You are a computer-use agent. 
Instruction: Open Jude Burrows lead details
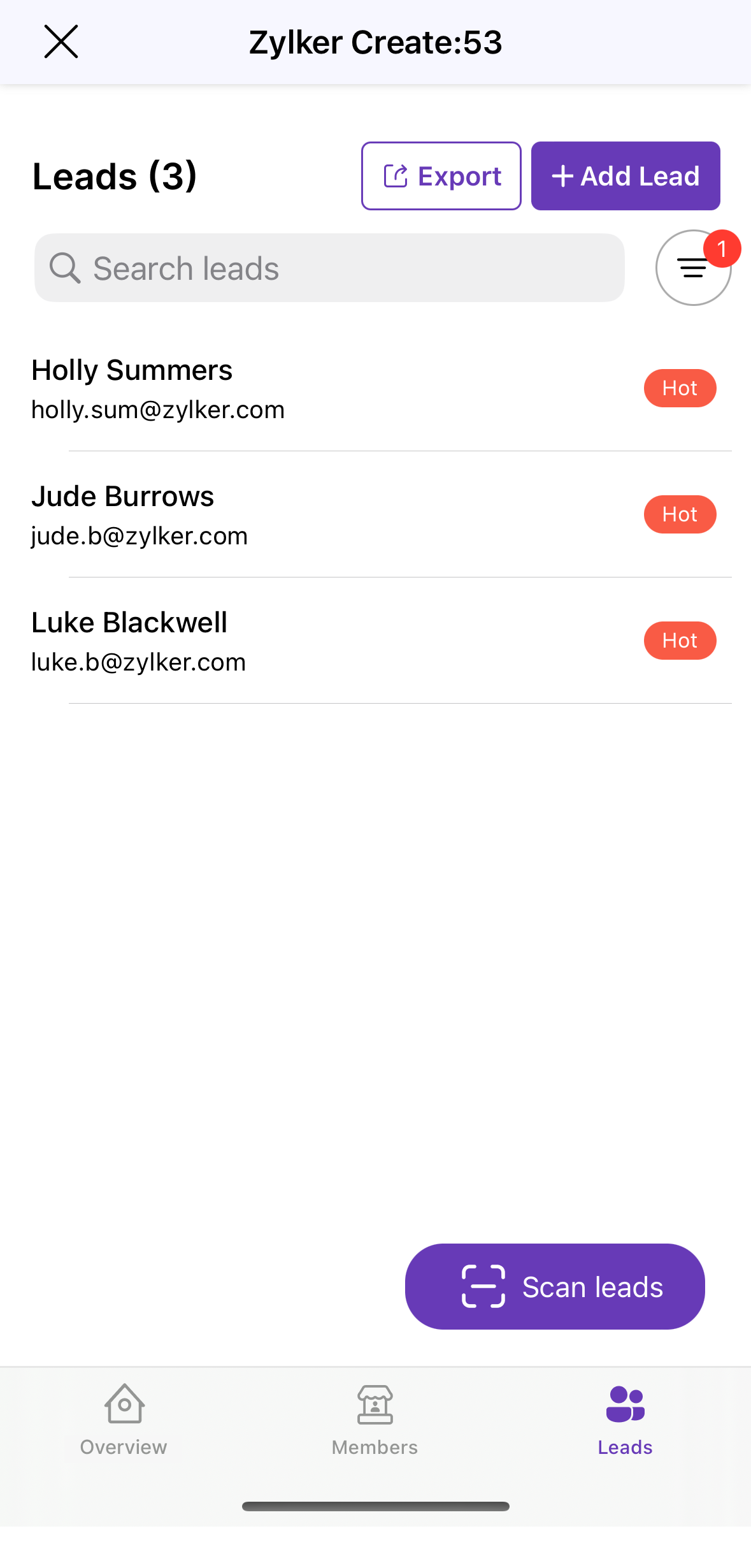point(318,514)
